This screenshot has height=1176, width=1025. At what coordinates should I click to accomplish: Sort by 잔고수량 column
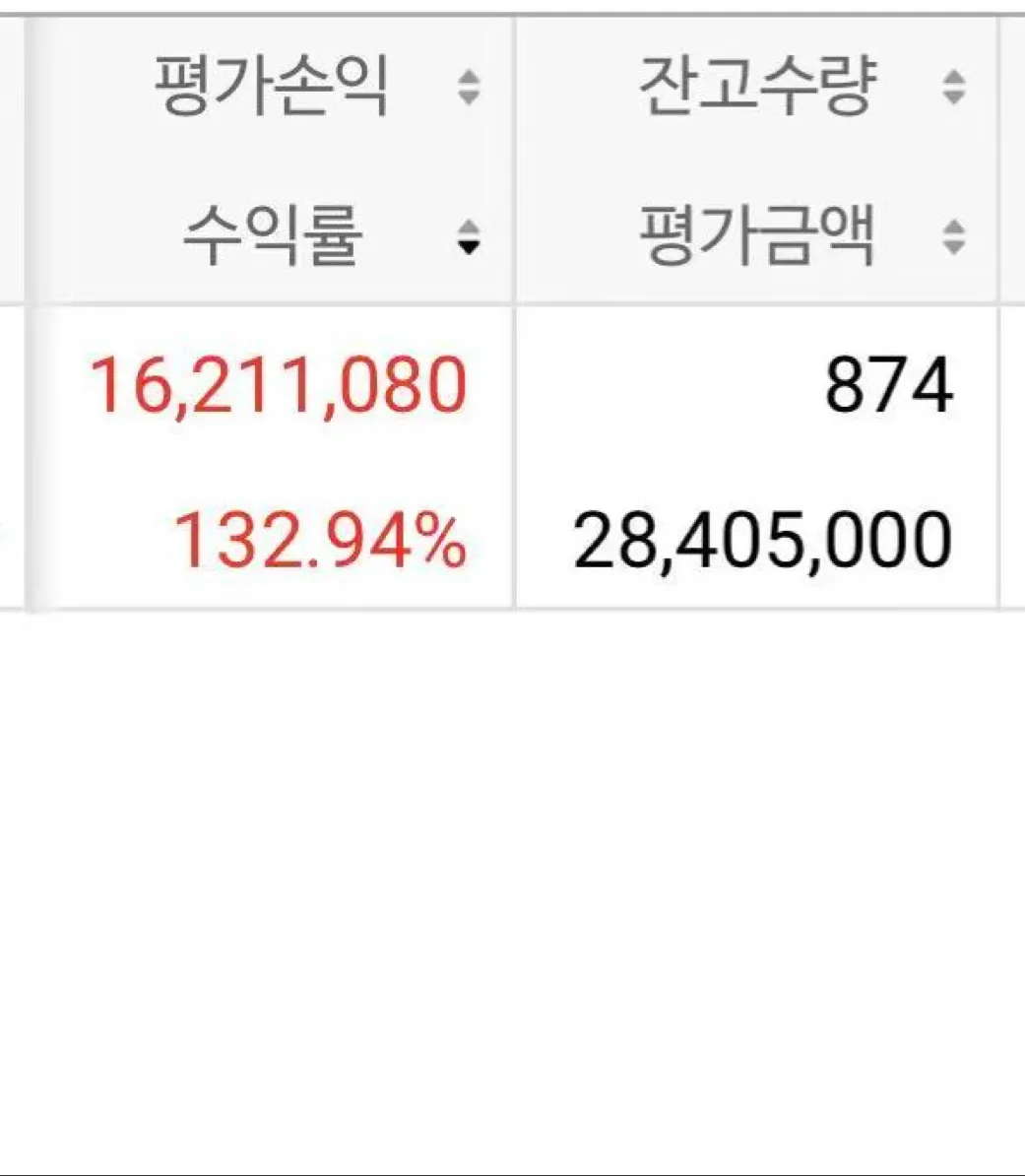953,88
